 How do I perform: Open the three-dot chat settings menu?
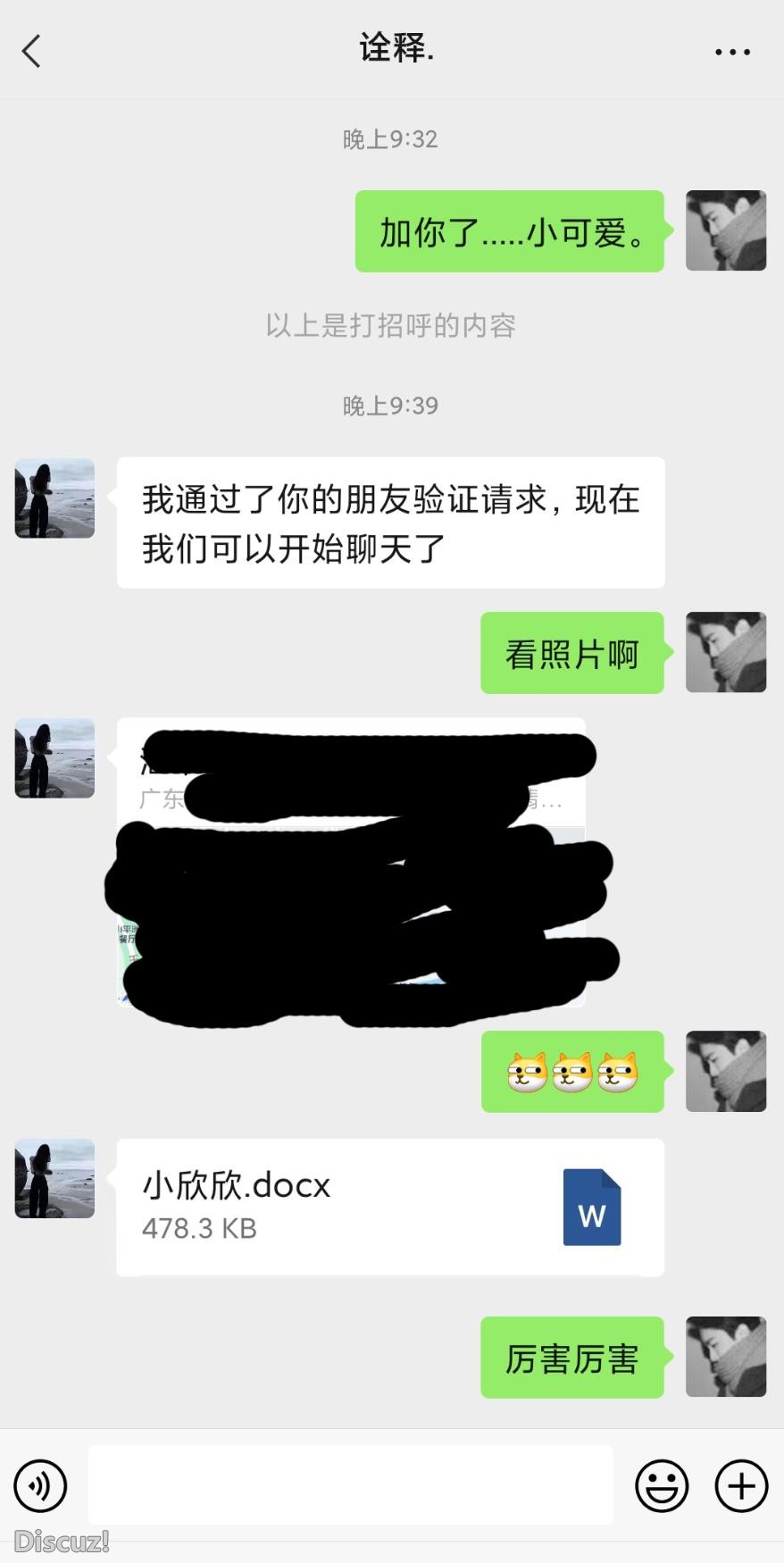coord(732,51)
